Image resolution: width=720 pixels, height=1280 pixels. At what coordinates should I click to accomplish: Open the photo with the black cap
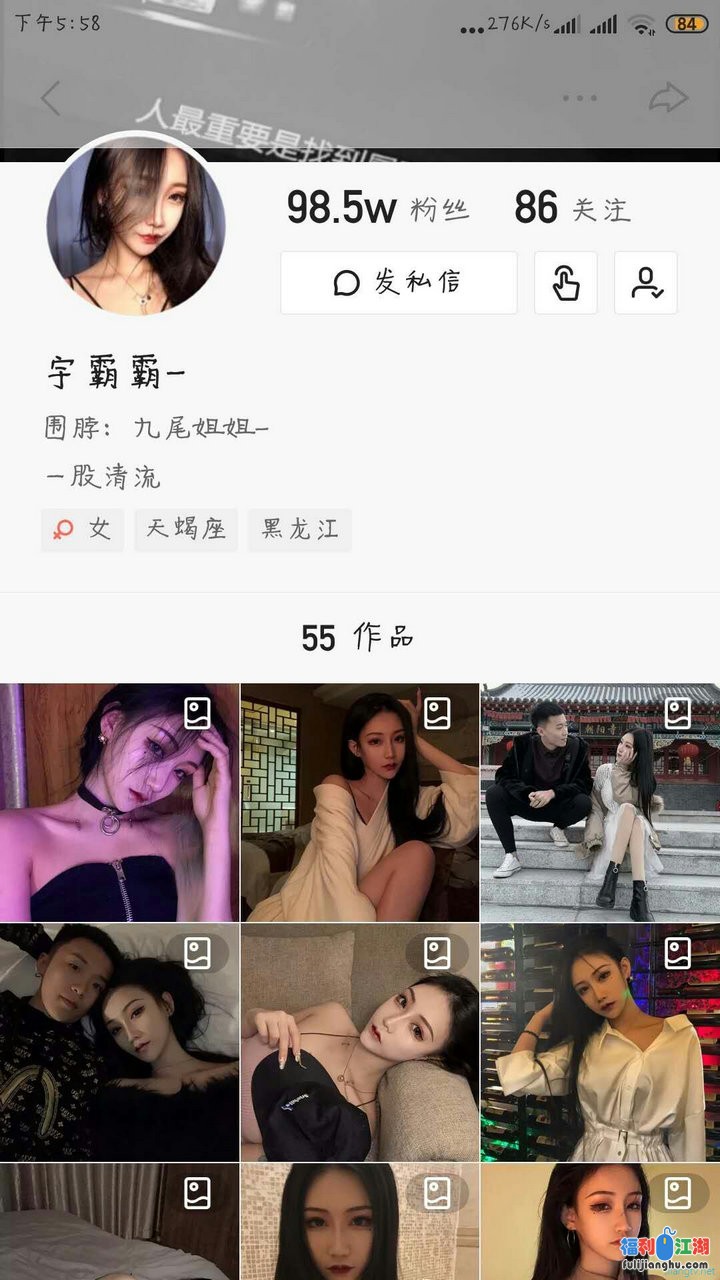360,1042
